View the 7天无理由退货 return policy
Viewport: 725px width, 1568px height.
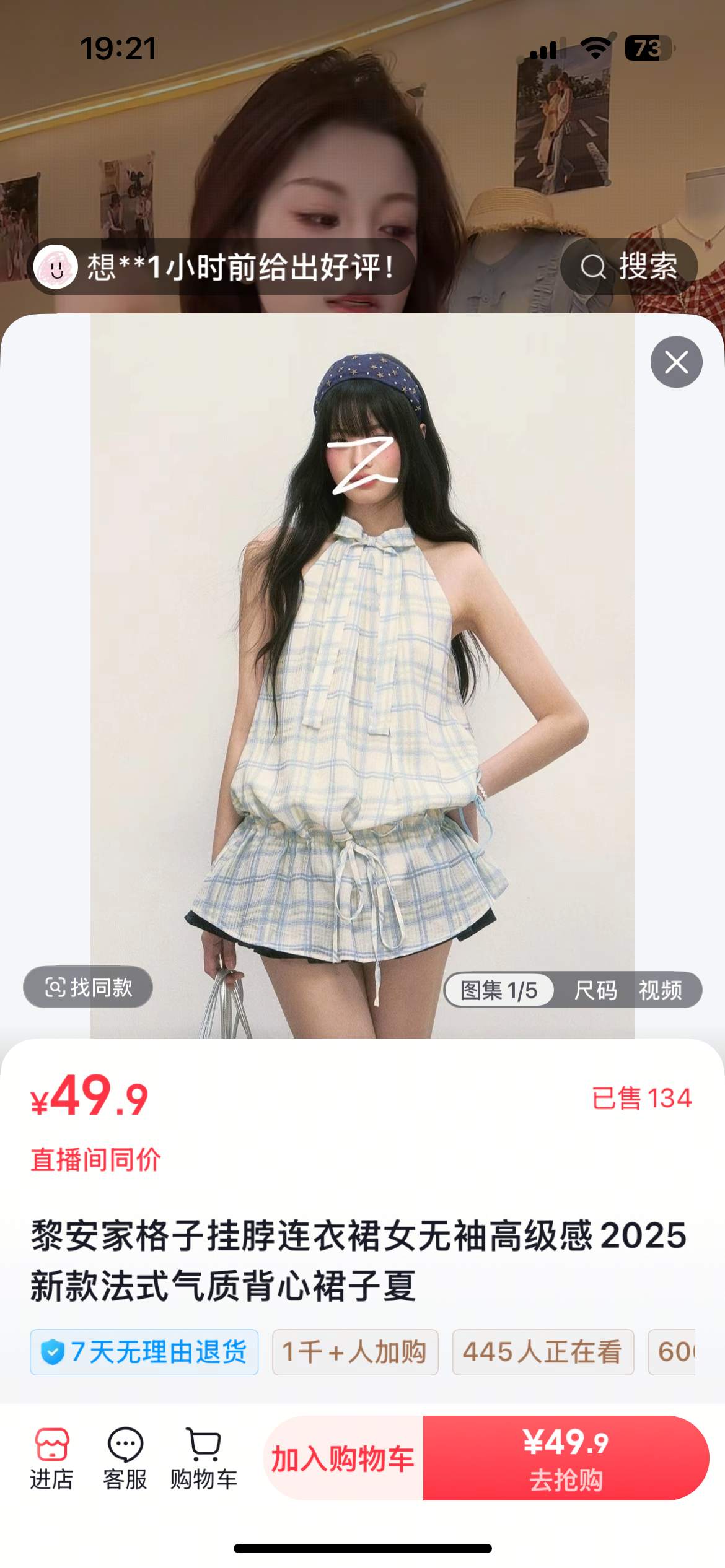144,1352
